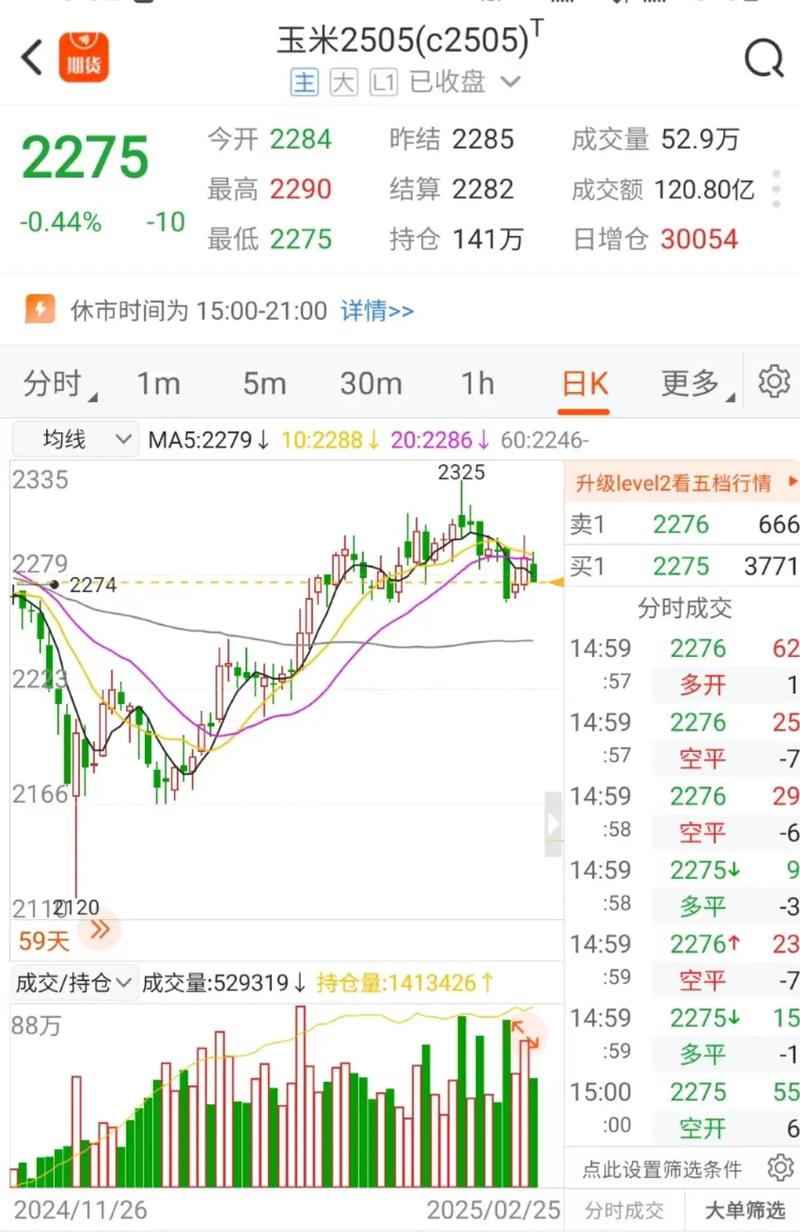The width and height of the screenshot is (800, 1232).
Task: Switch contract view to 大
Action: (344, 83)
